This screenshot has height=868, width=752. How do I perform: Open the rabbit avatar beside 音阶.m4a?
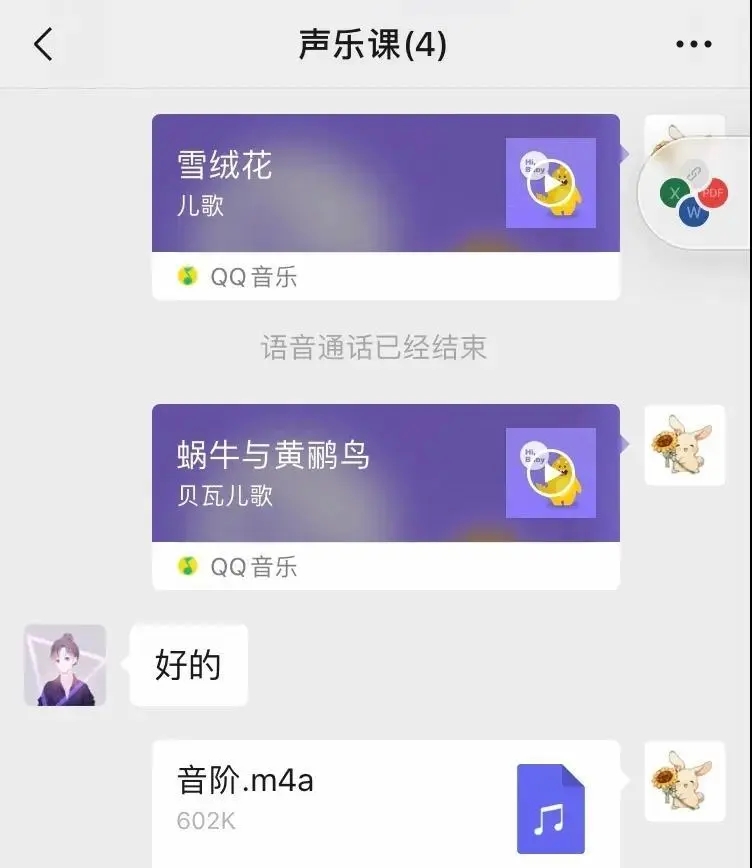[x=684, y=781]
